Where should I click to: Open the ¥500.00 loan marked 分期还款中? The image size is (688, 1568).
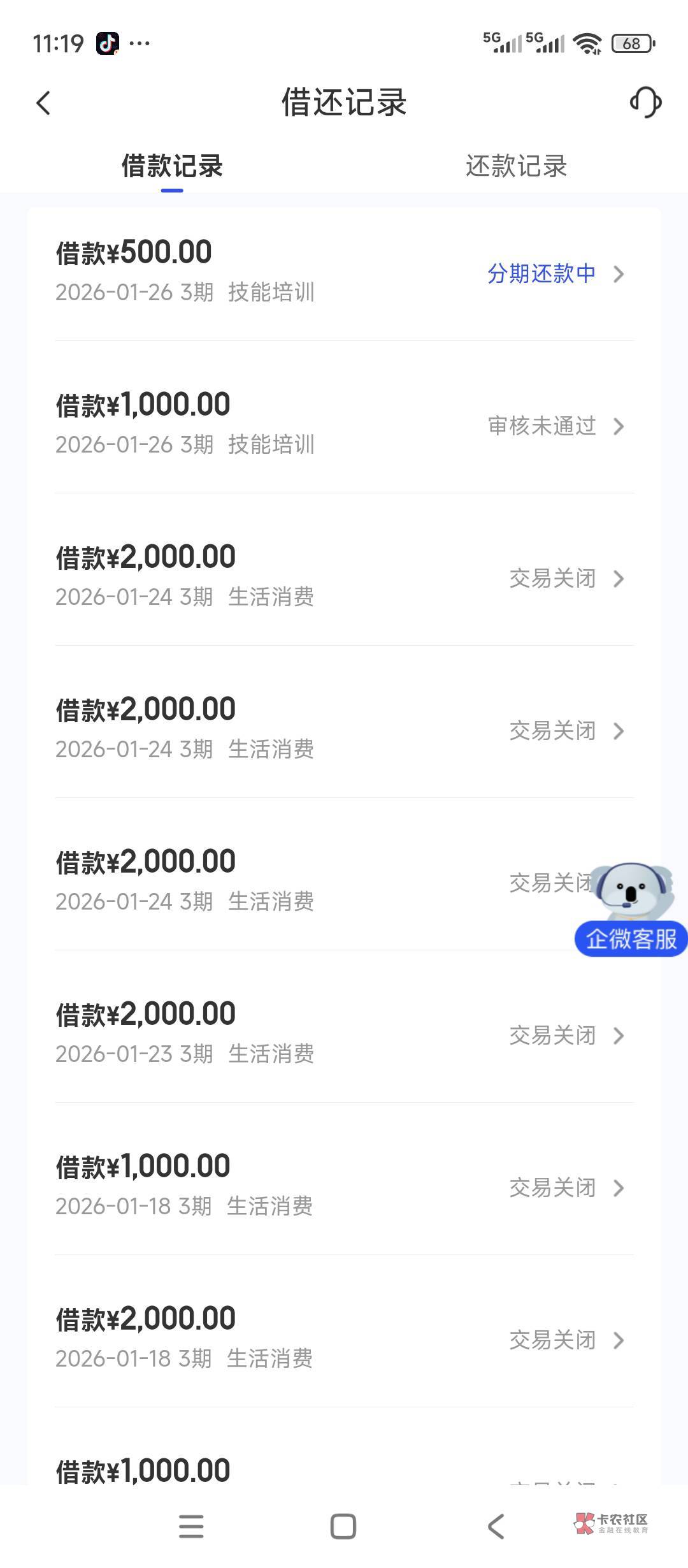click(344, 272)
